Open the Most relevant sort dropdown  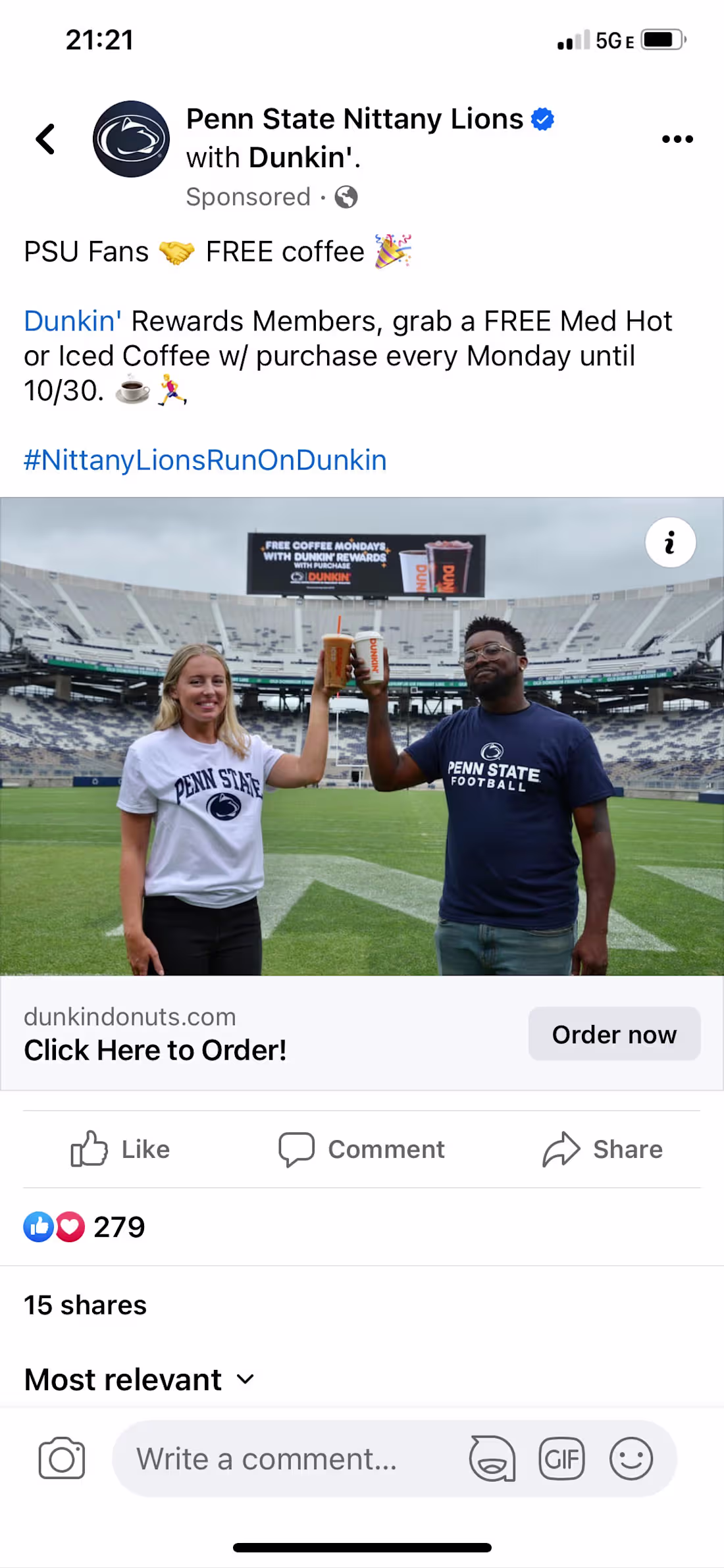[137, 1380]
